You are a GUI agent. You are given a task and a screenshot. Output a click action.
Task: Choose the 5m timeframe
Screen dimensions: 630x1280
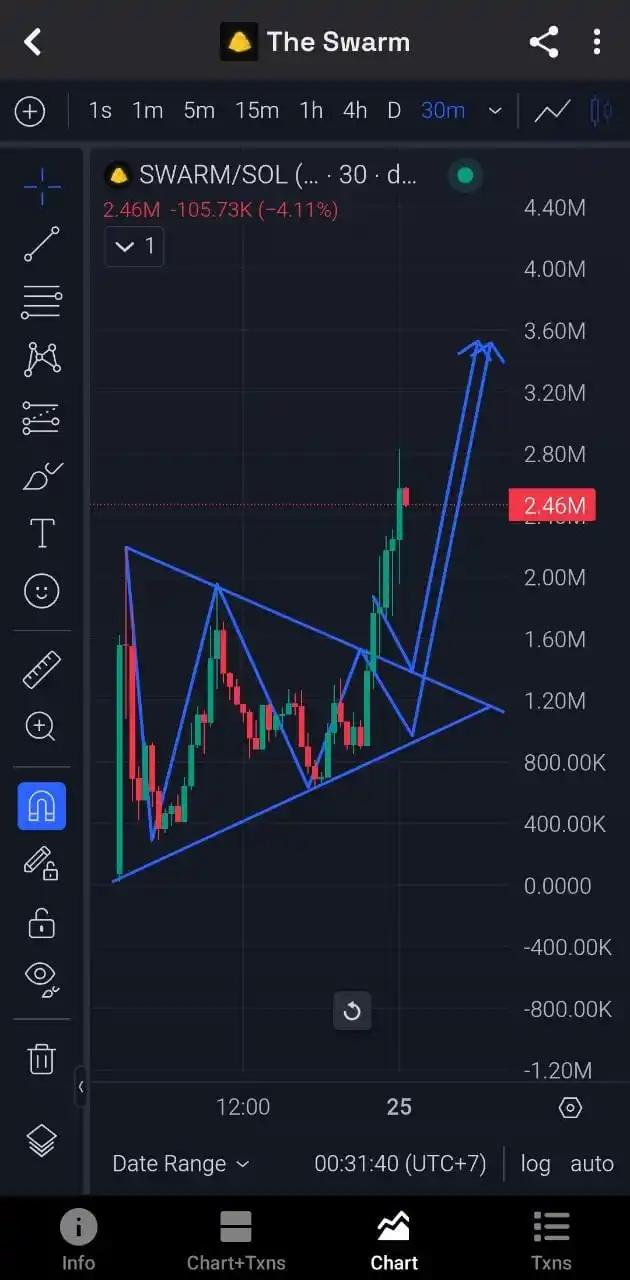click(x=199, y=110)
